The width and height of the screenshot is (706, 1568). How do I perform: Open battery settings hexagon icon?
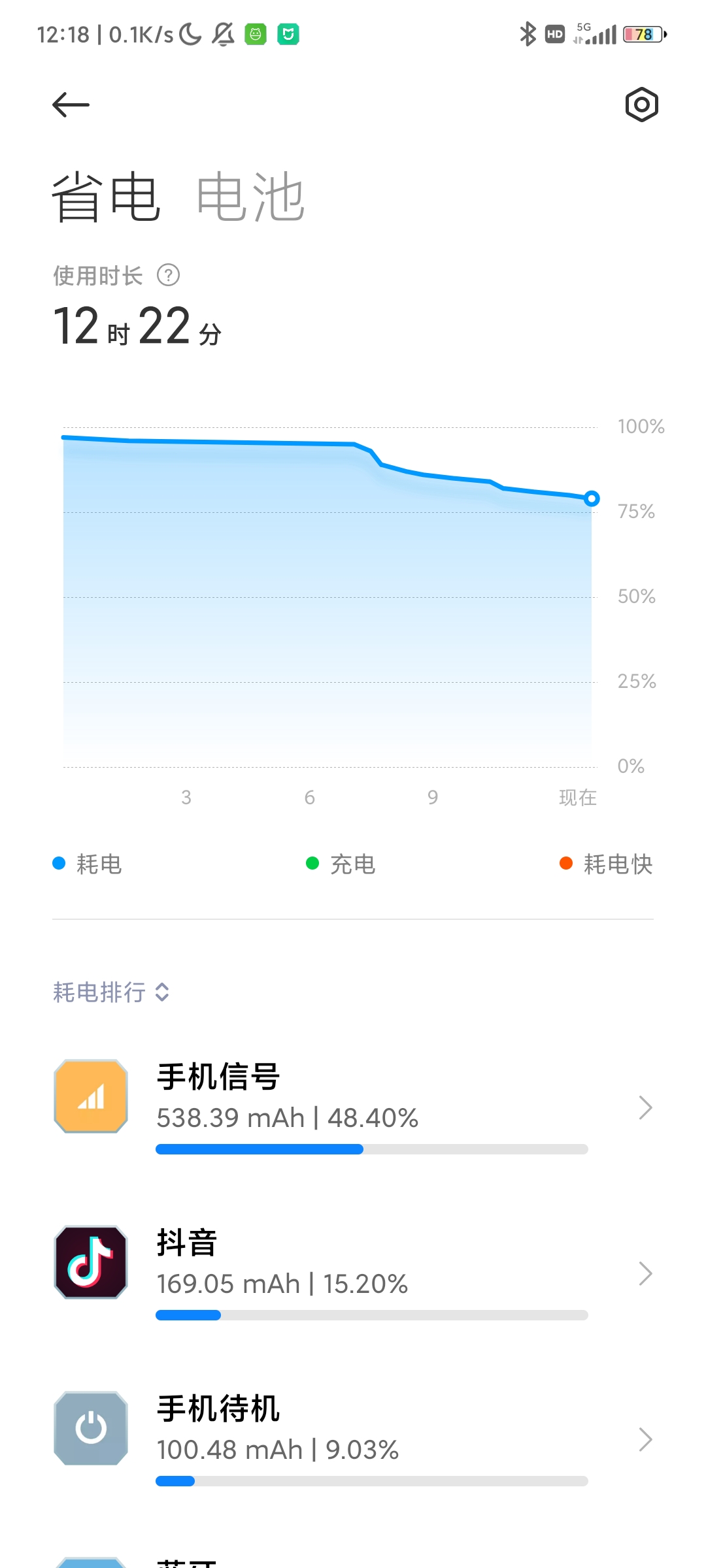click(641, 105)
